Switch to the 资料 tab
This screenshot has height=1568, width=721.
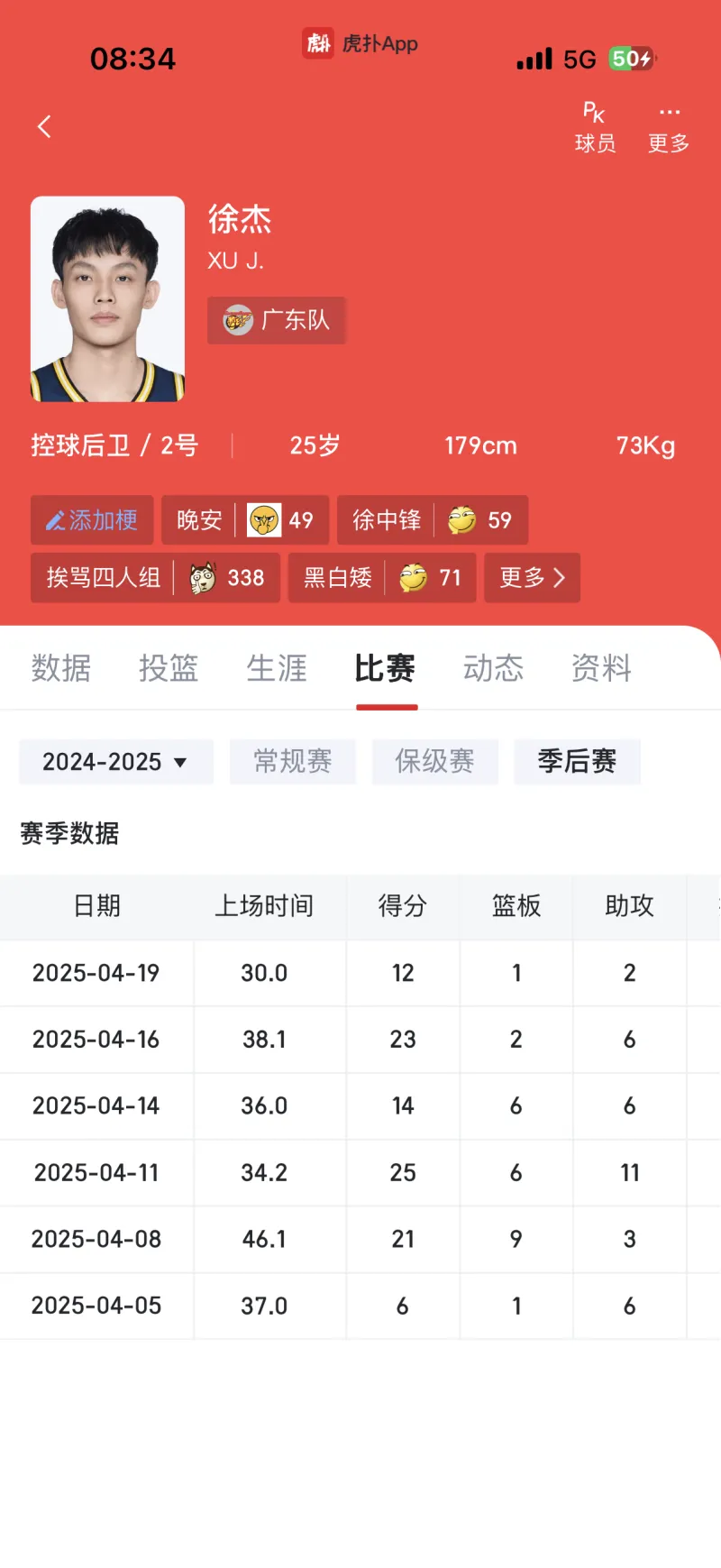tap(601, 668)
